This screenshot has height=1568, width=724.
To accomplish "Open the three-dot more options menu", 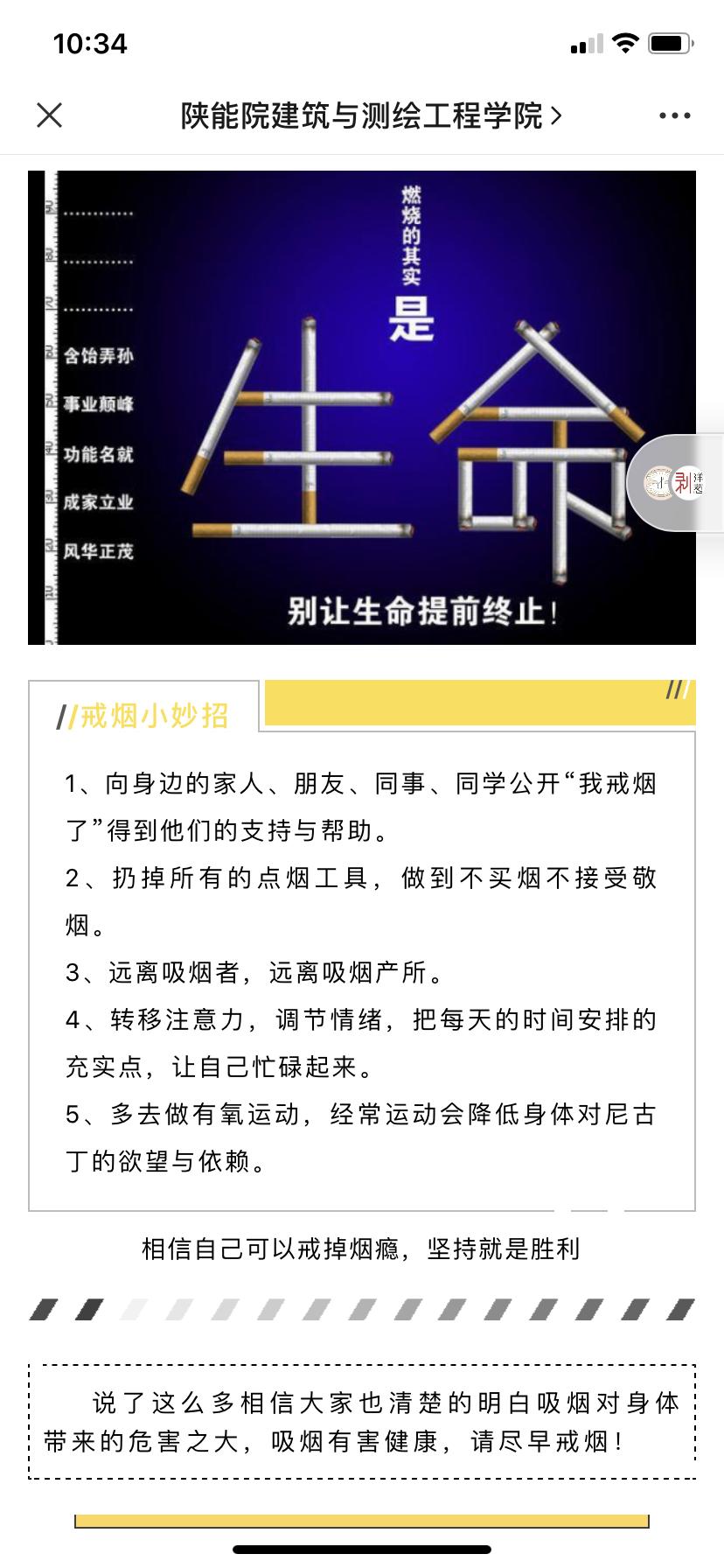I will tap(674, 115).
